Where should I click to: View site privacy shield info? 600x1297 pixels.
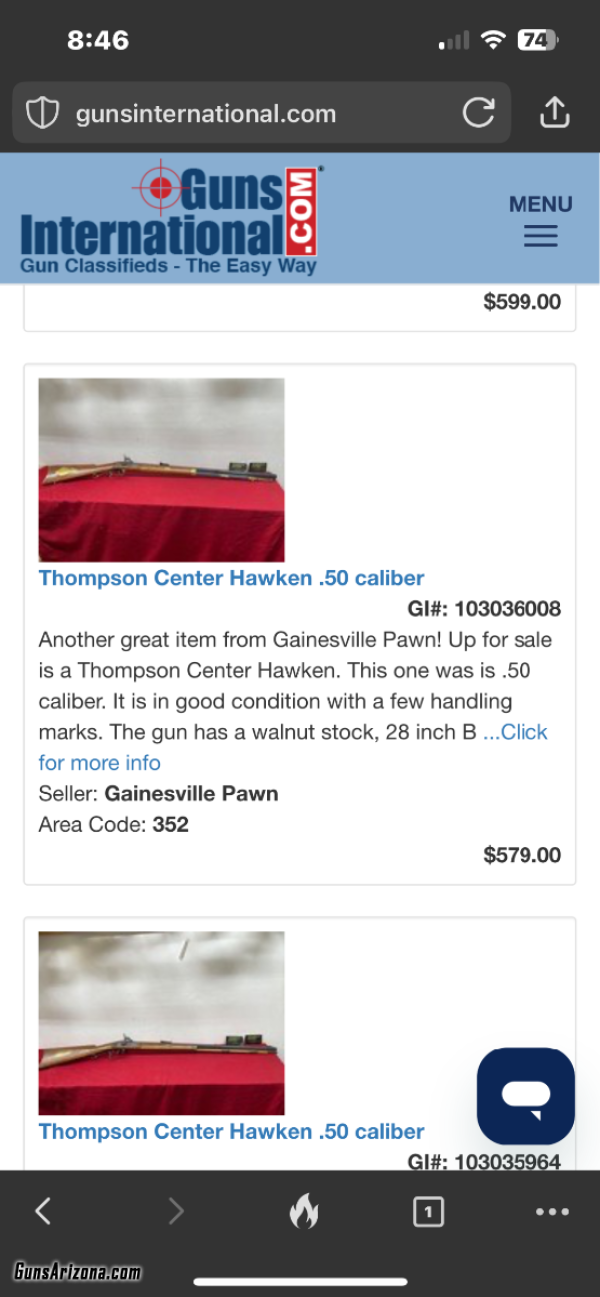tap(42, 113)
